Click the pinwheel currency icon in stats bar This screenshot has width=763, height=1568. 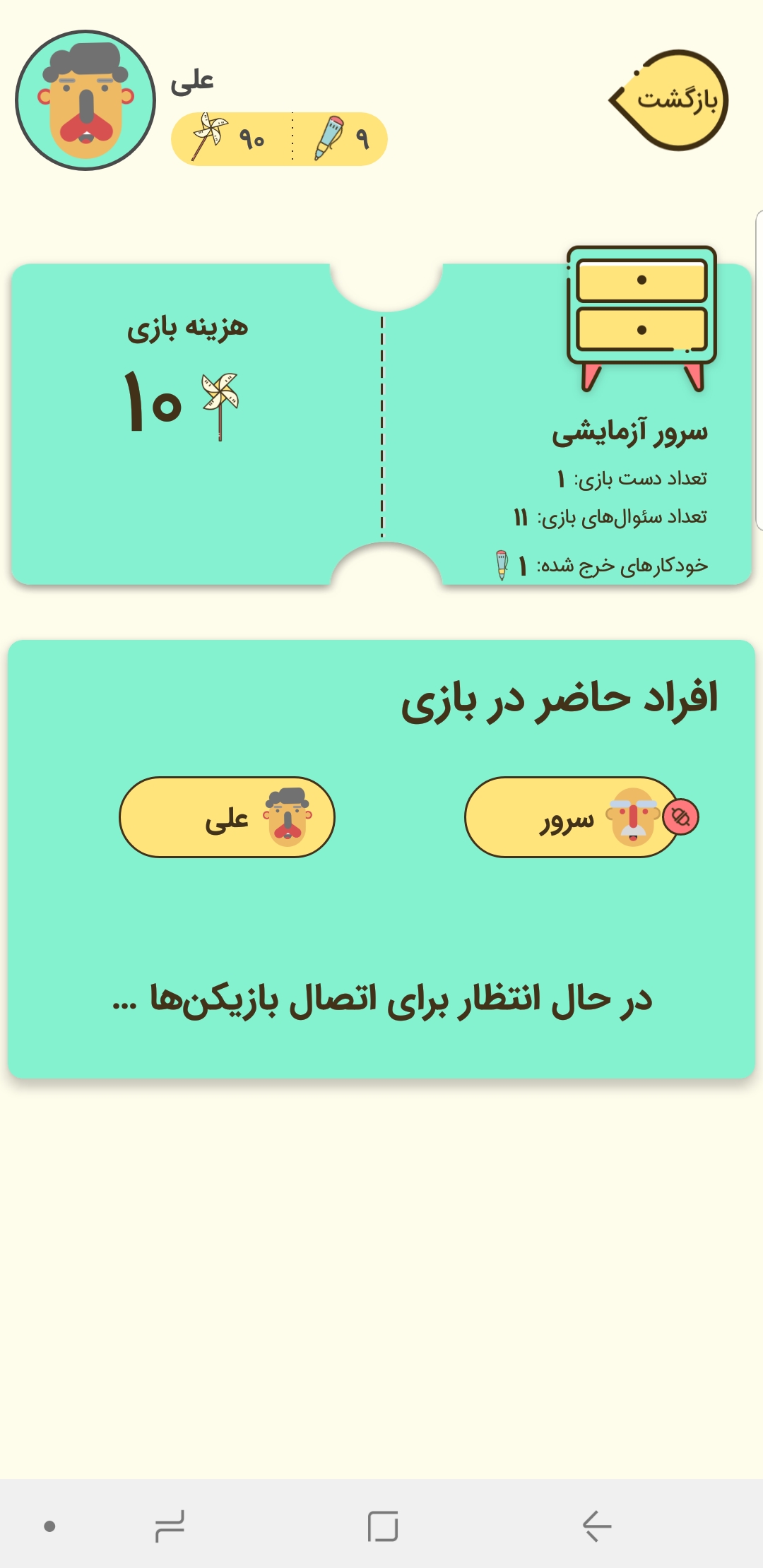pyautogui.click(x=211, y=135)
